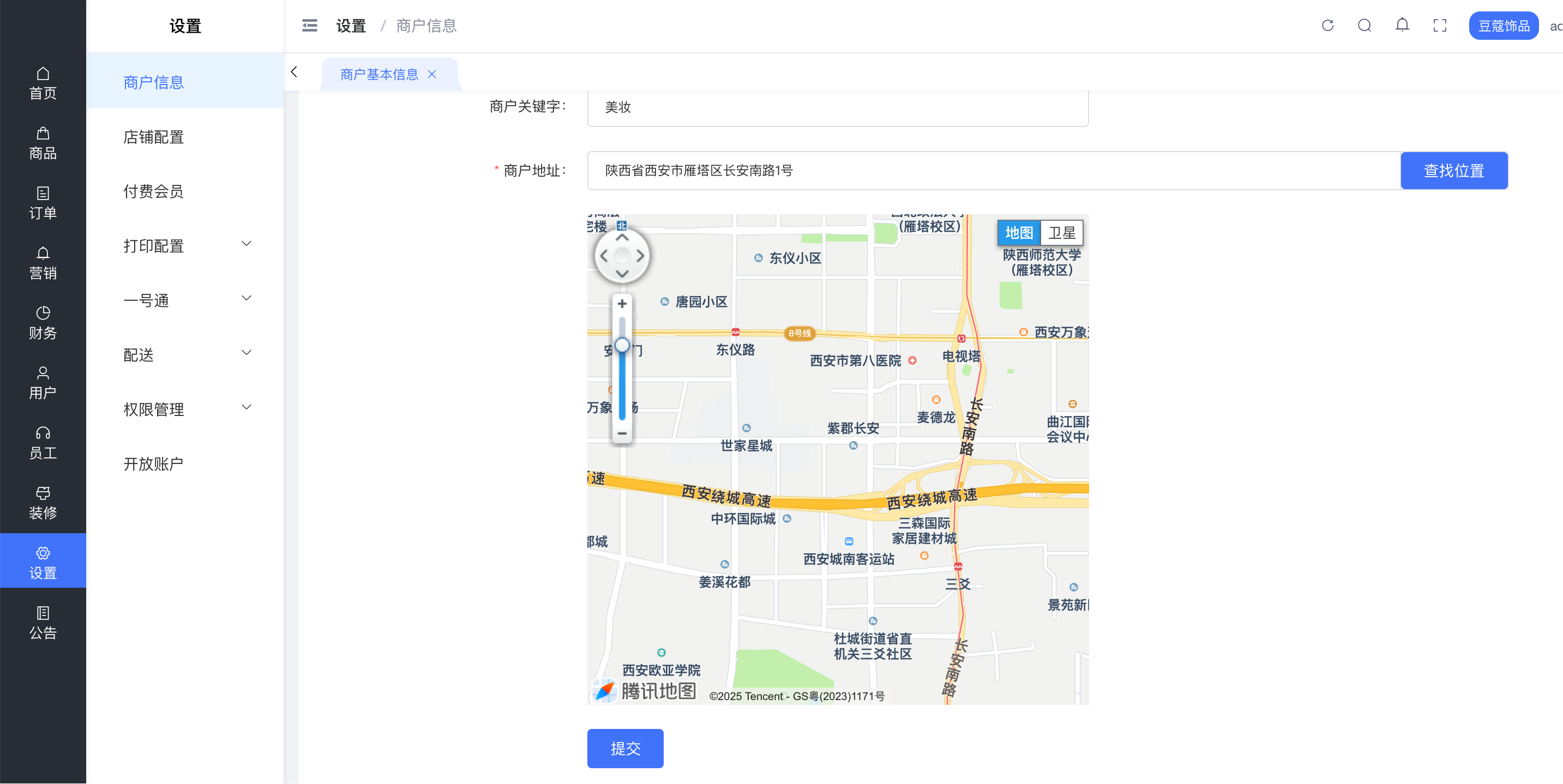Open the notifications bell

tap(1402, 26)
